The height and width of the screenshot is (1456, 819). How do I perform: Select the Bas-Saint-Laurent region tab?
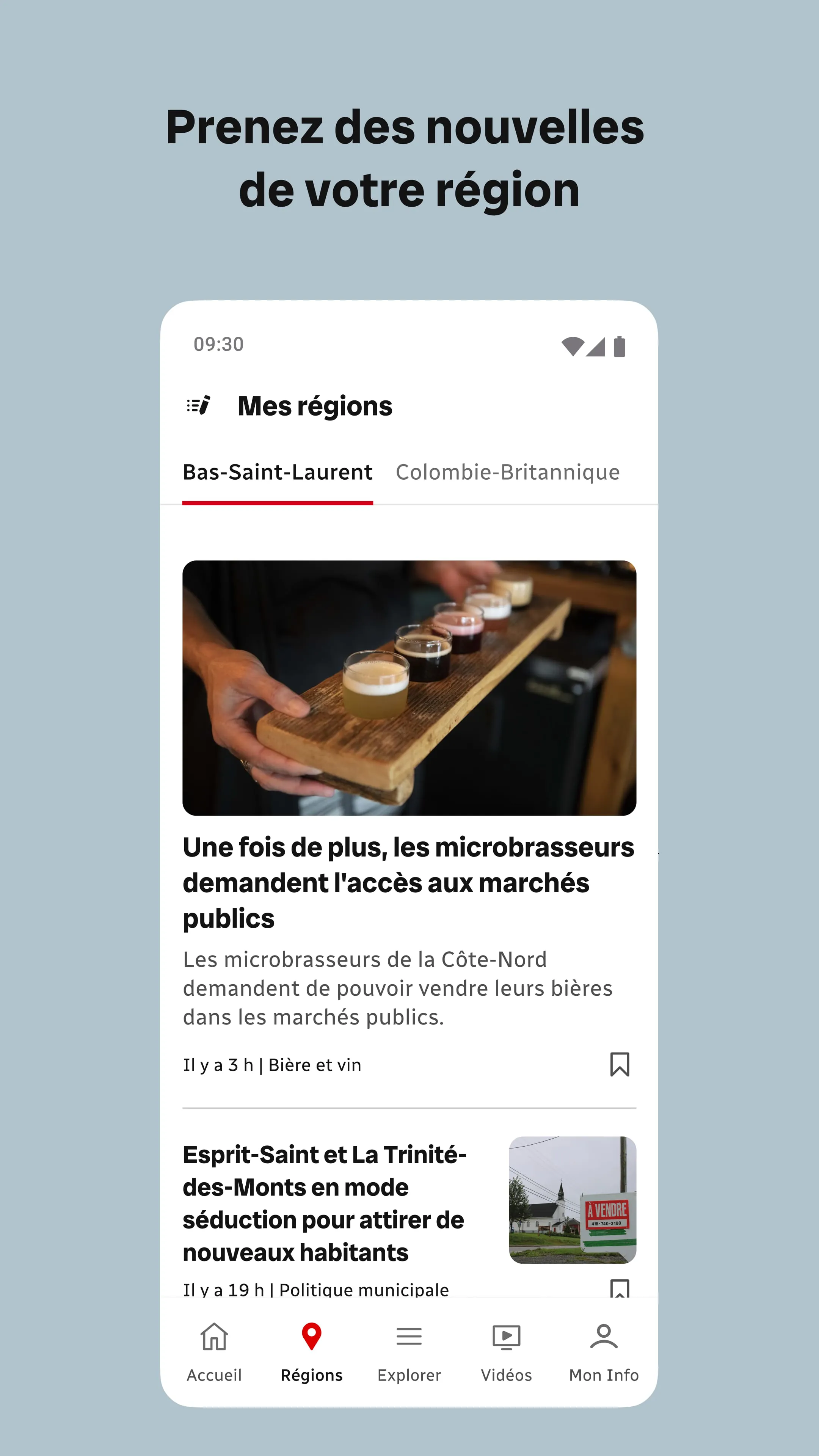tap(278, 471)
